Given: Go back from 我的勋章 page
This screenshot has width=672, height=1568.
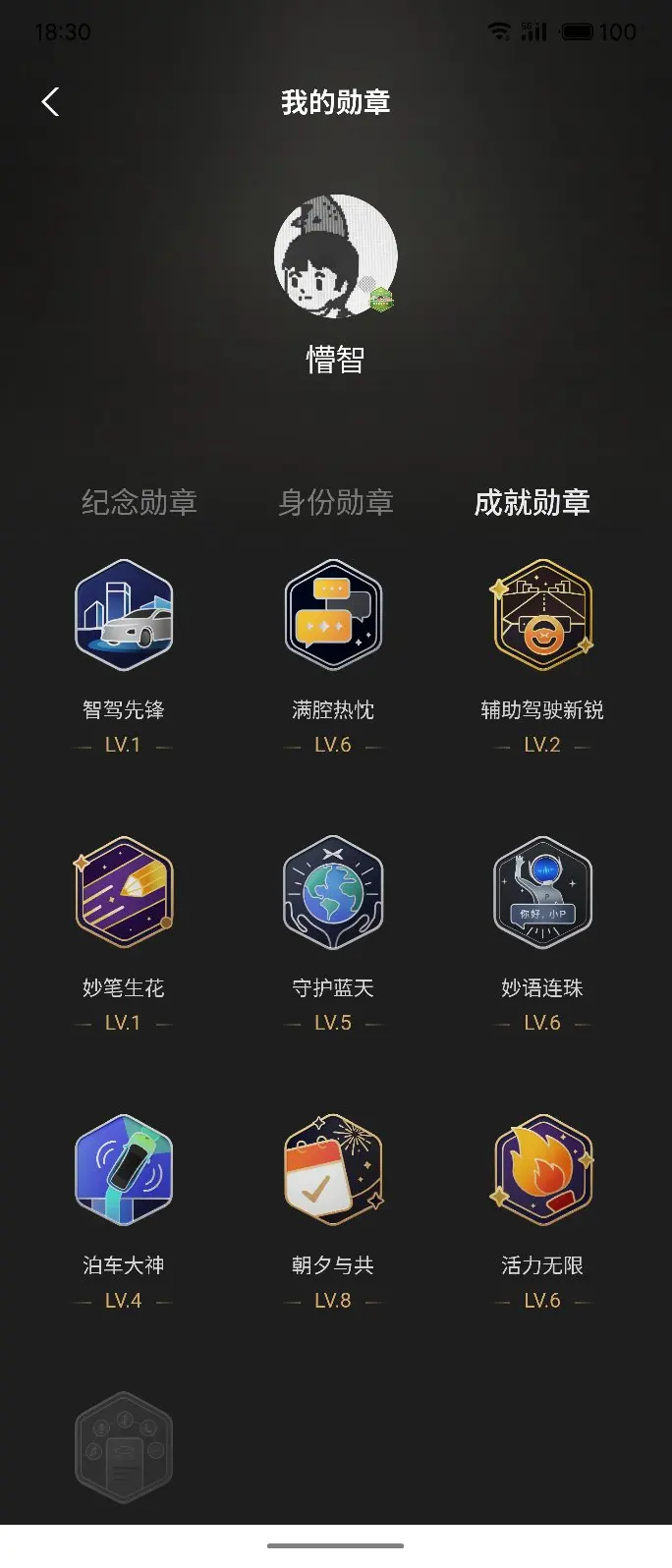Looking at the screenshot, I should click(51, 102).
